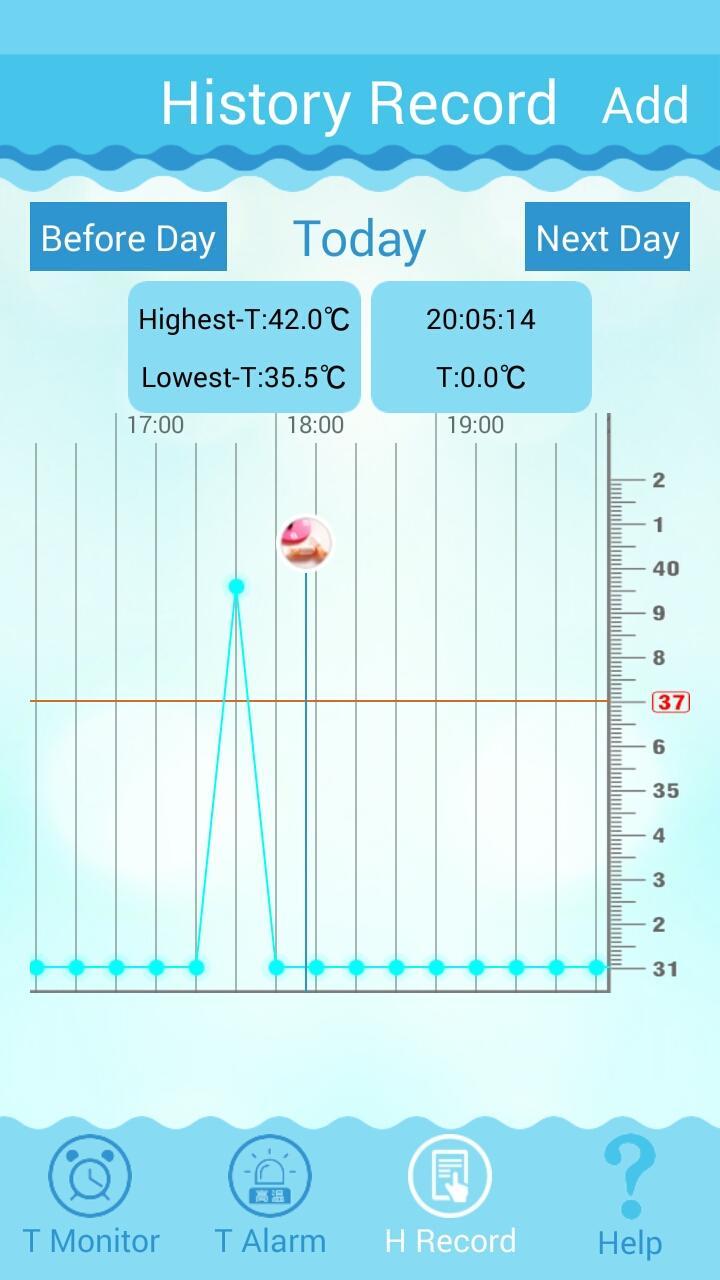Screen dimensions: 720x1280
Task: Tap the medicine marker on the chart
Action: [x=305, y=543]
